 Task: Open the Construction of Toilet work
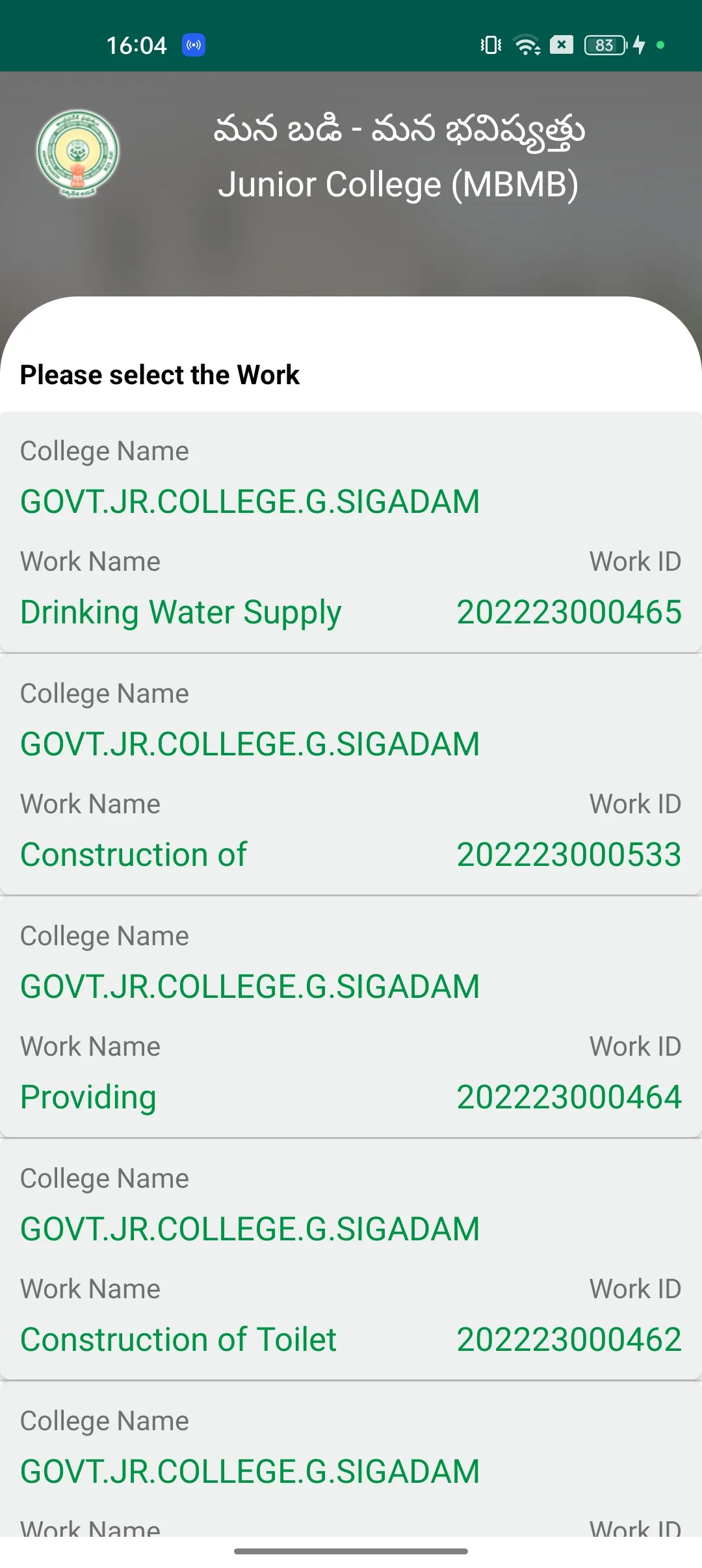click(x=177, y=1339)
